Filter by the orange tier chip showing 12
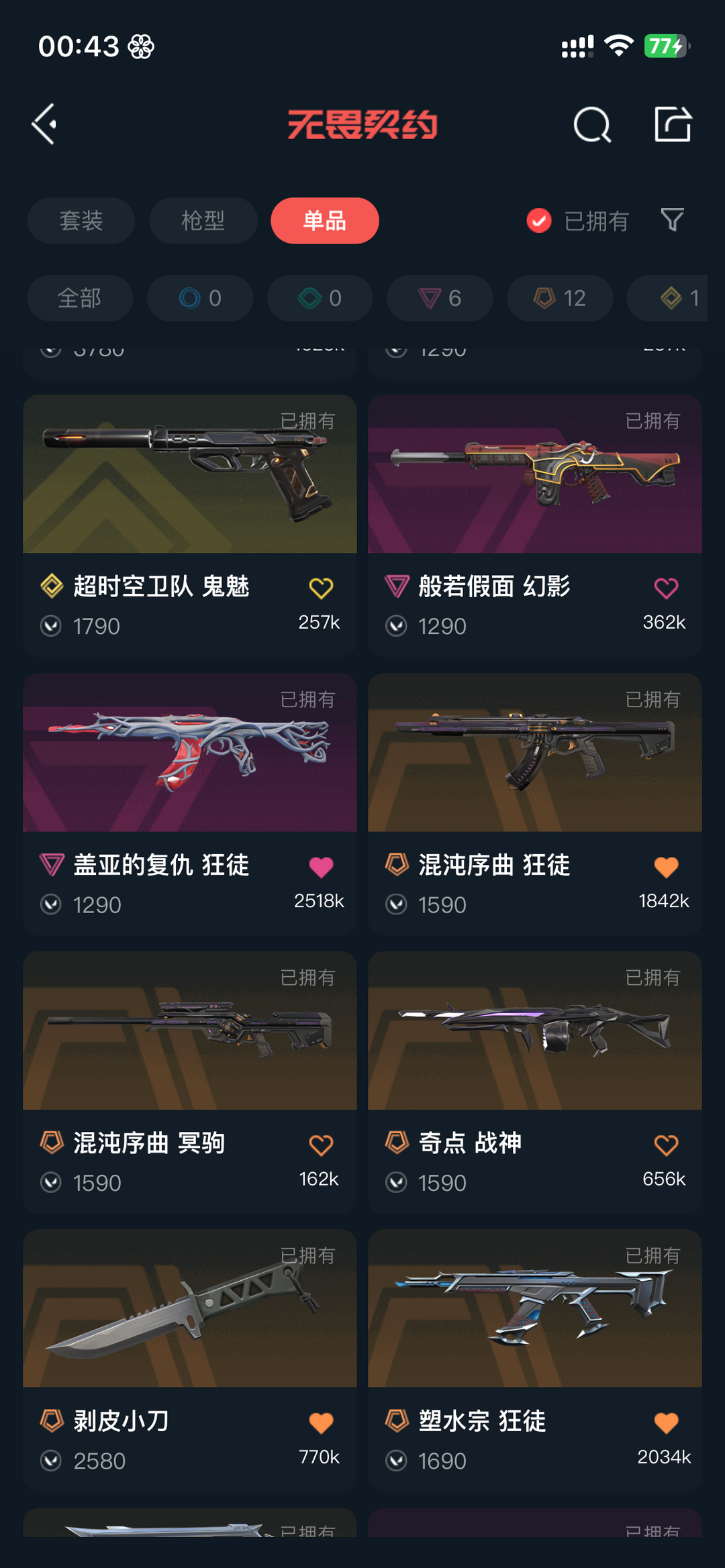Viewport: 725px width, 1568px height. point(560,298)
